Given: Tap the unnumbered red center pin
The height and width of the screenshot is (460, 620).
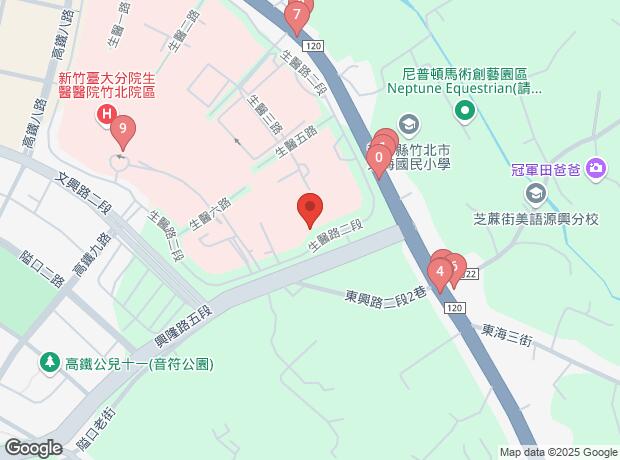Looking at the screenshot, I should 310,209.
